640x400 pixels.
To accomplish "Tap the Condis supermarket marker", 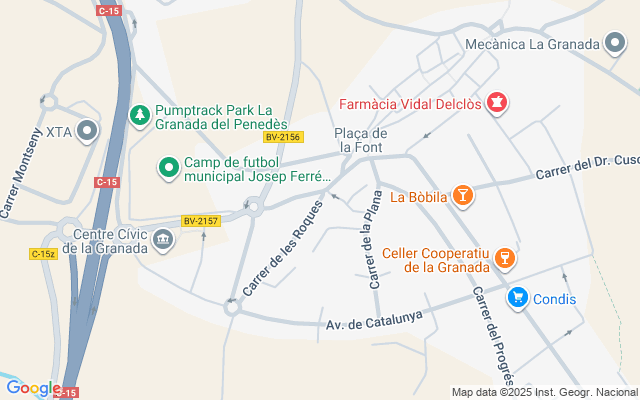I will point(517,297).
